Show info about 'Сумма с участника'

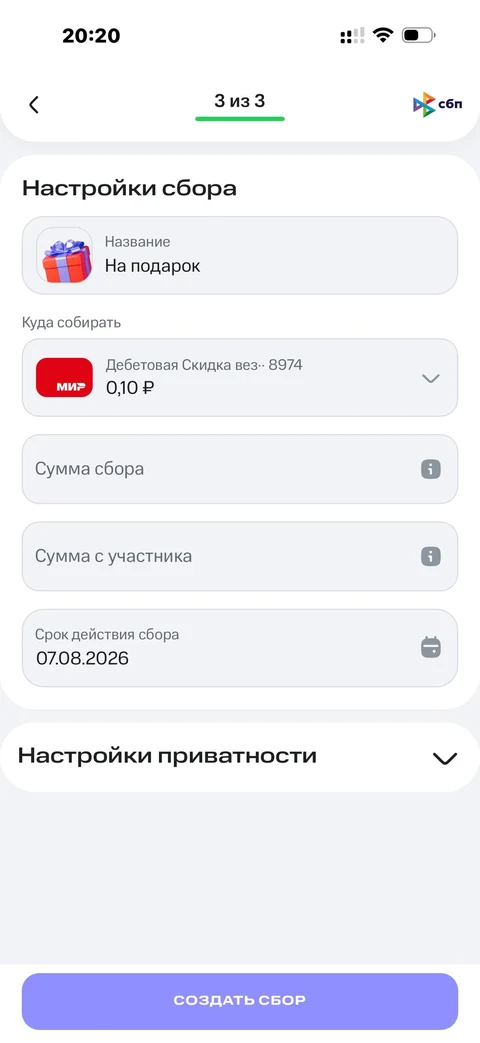coord(431,556)
